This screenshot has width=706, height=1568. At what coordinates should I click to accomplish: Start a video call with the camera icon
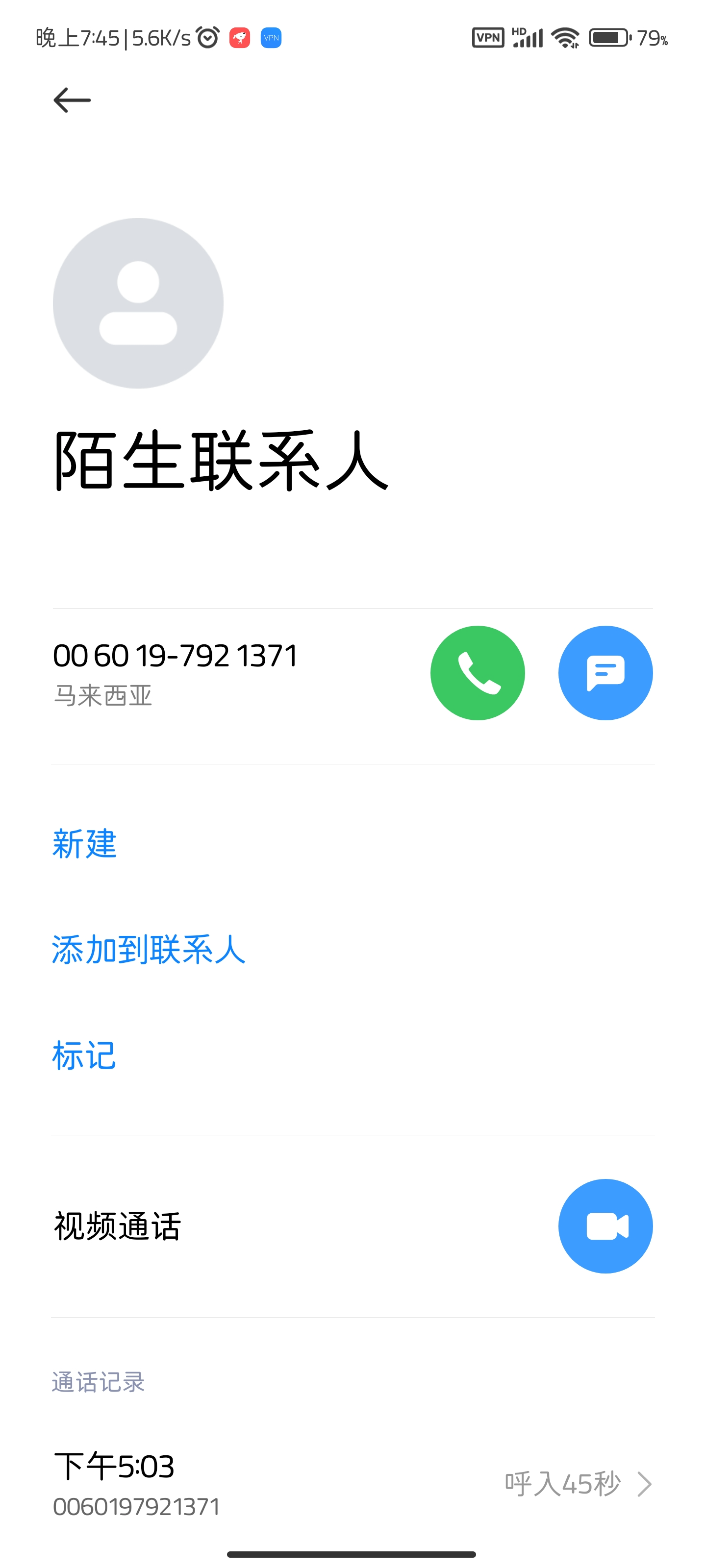pos(605,1225)
